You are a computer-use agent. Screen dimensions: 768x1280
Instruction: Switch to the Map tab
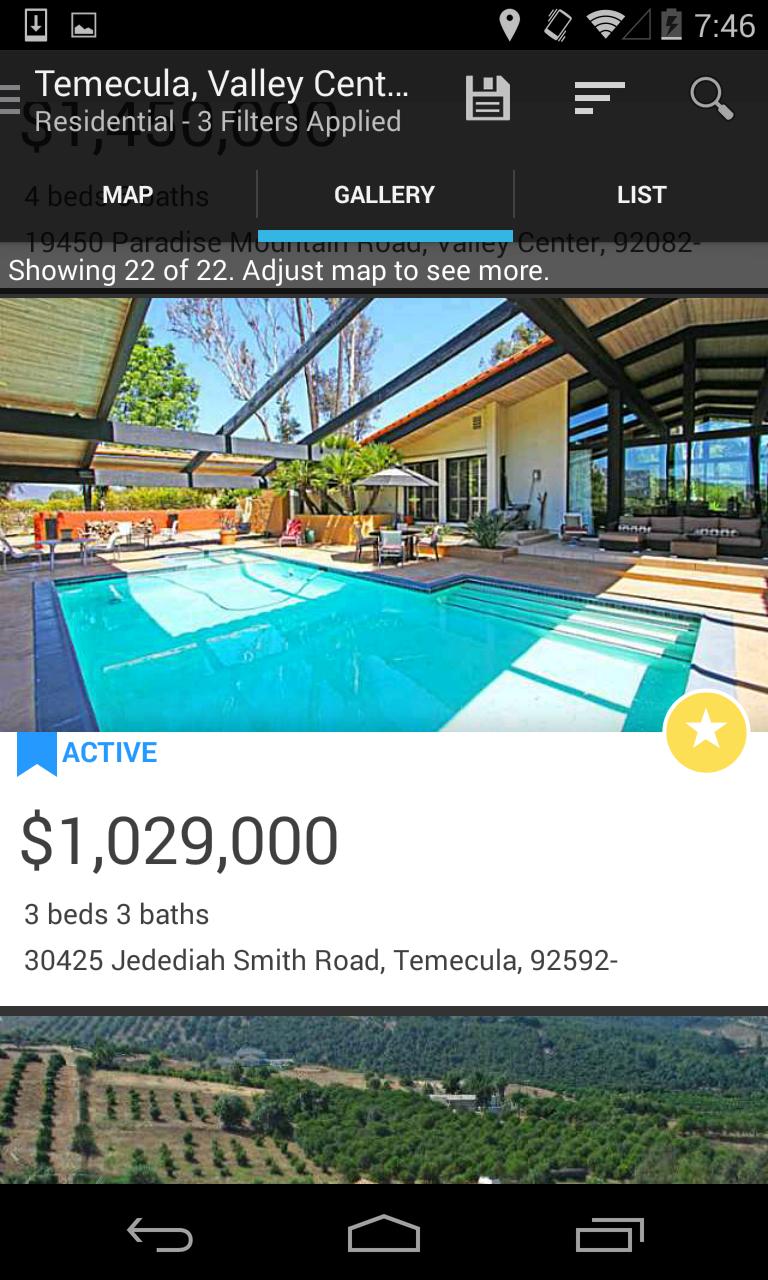point(128,195)
